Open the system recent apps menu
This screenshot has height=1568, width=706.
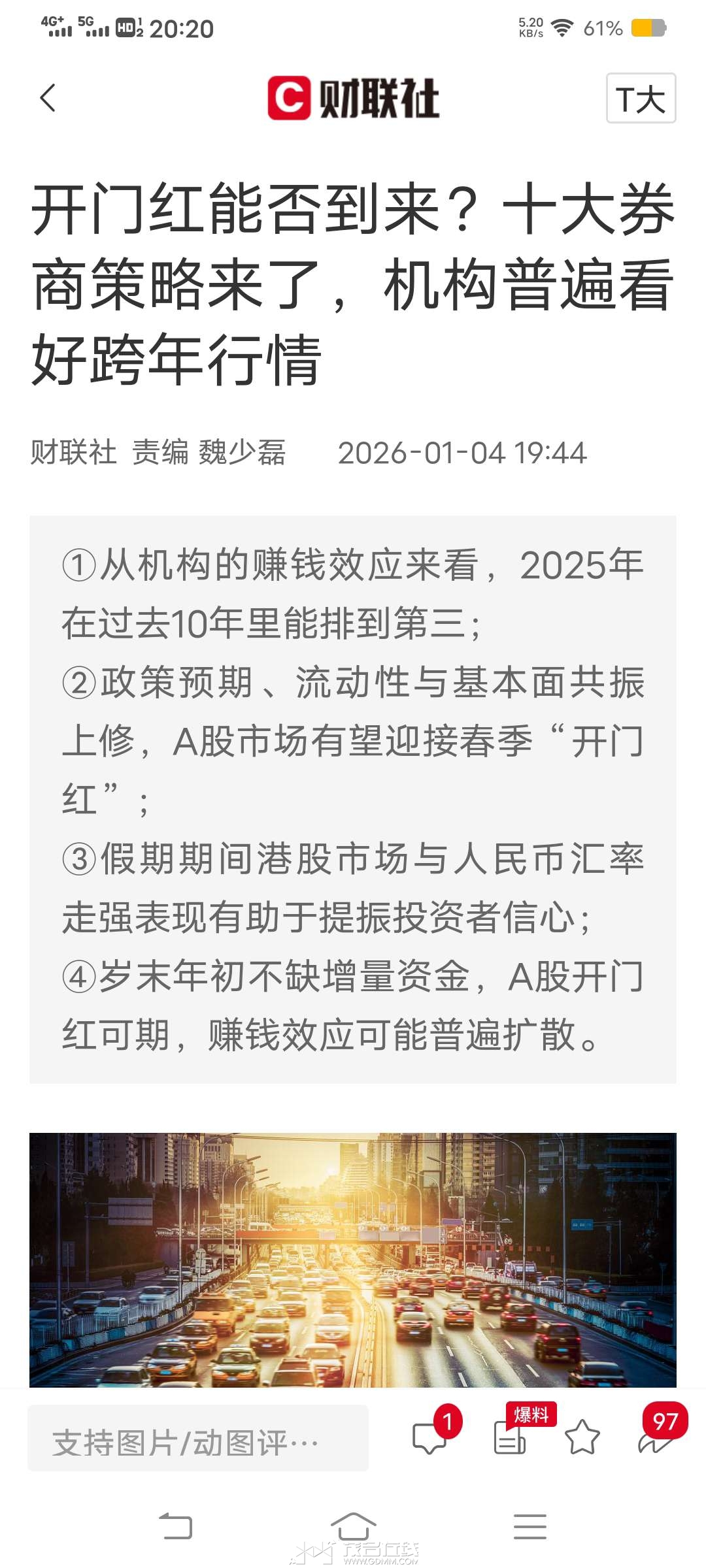tap(529, 1526)
